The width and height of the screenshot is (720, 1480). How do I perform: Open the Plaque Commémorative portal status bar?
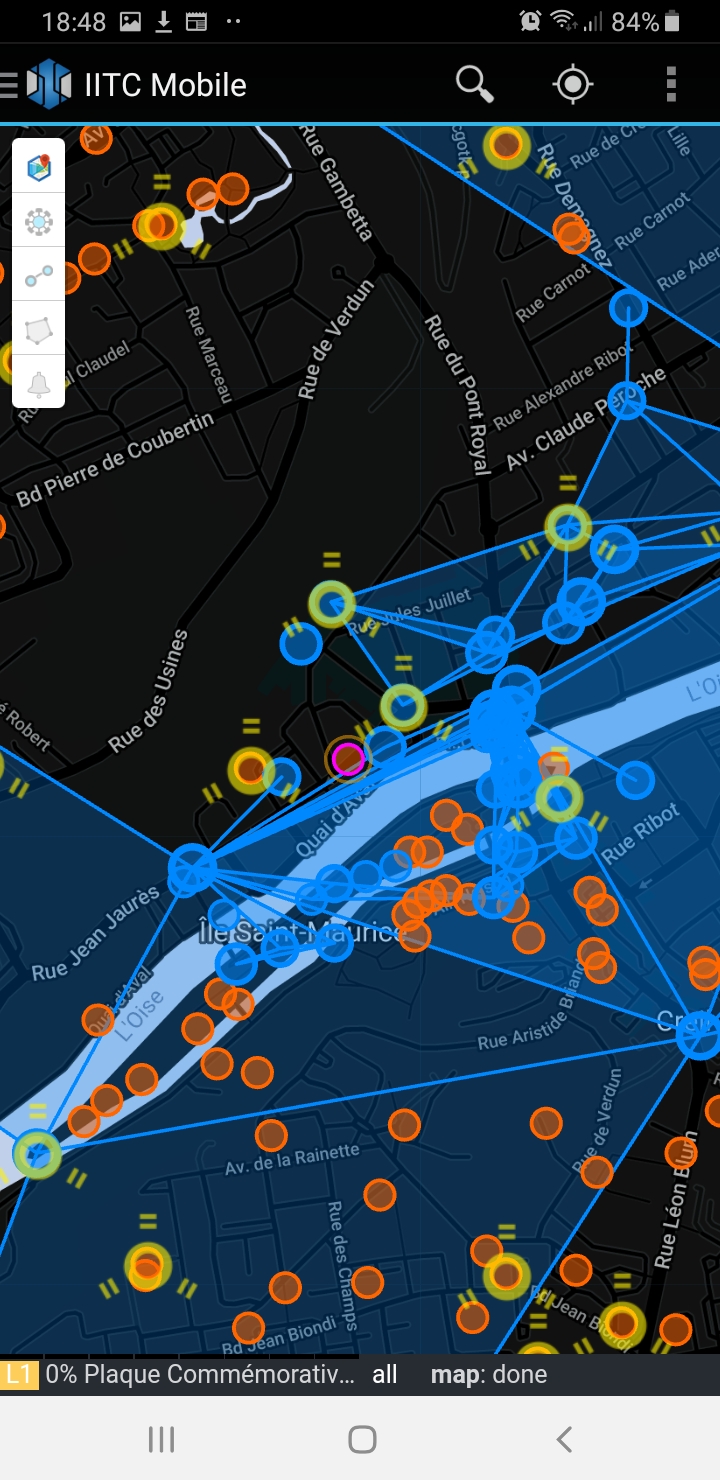tap(200, 1374)
